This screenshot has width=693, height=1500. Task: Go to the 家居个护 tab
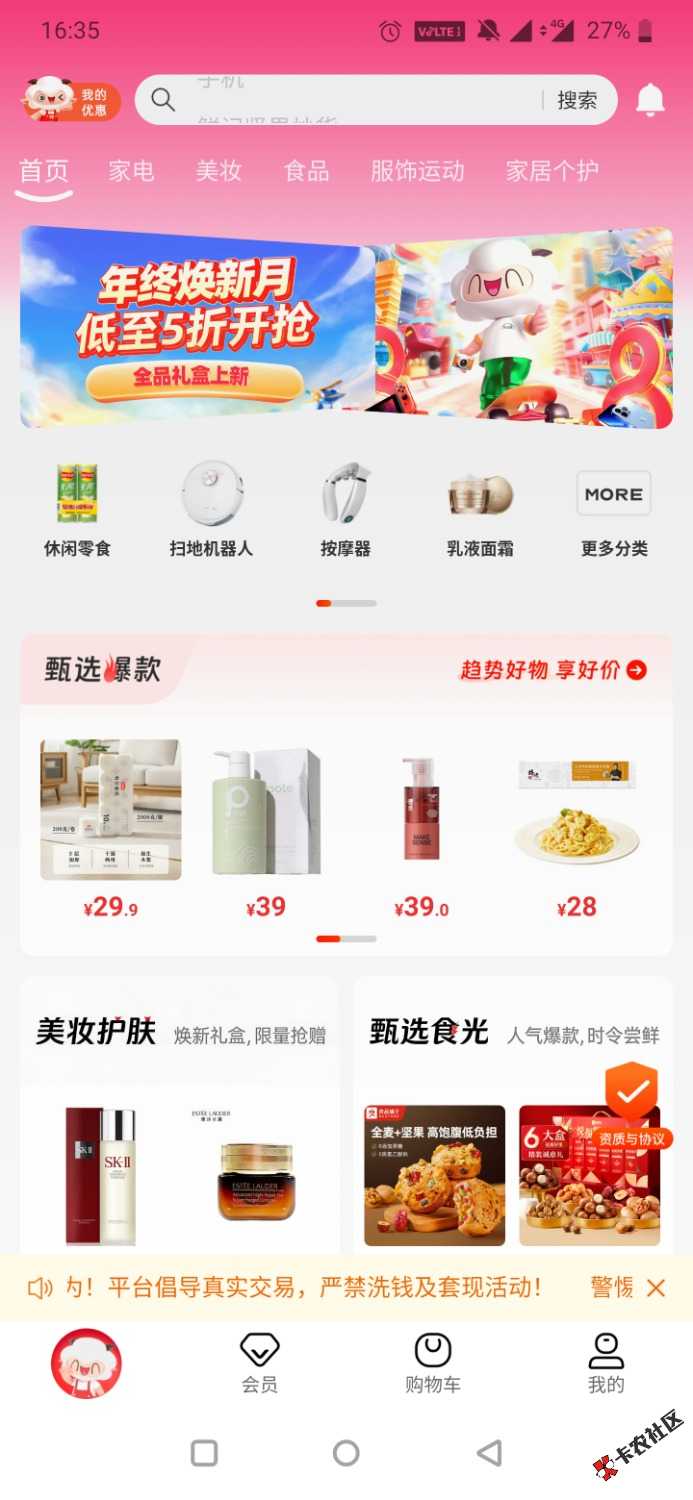tap(552, 171)
